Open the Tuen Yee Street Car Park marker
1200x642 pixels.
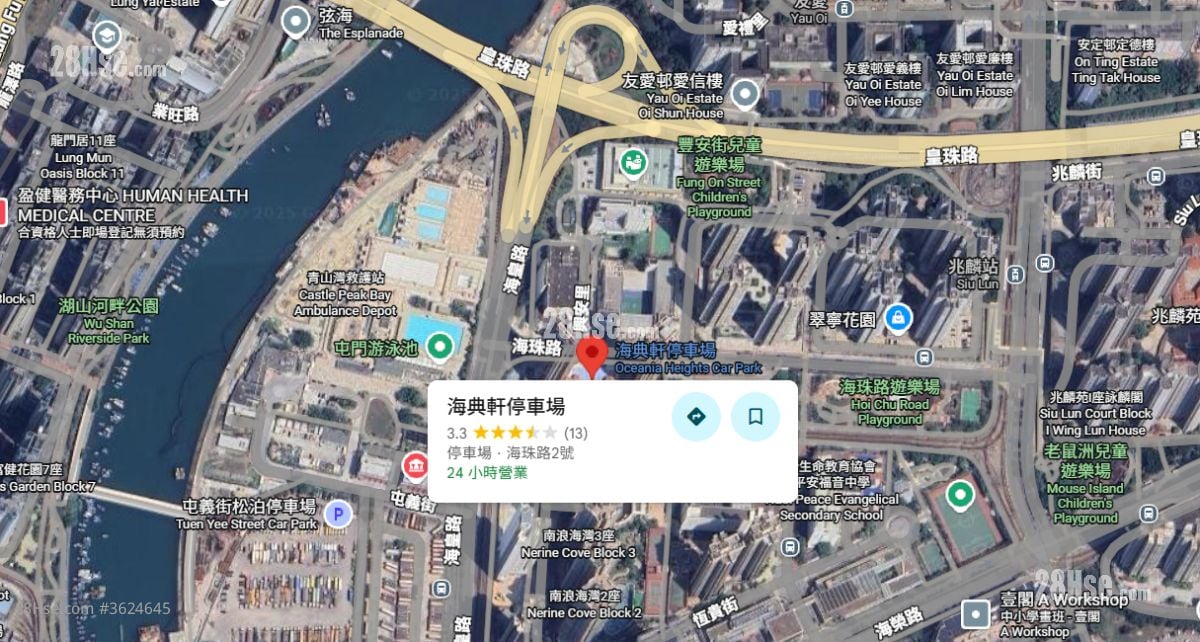[x=339, y=514]
